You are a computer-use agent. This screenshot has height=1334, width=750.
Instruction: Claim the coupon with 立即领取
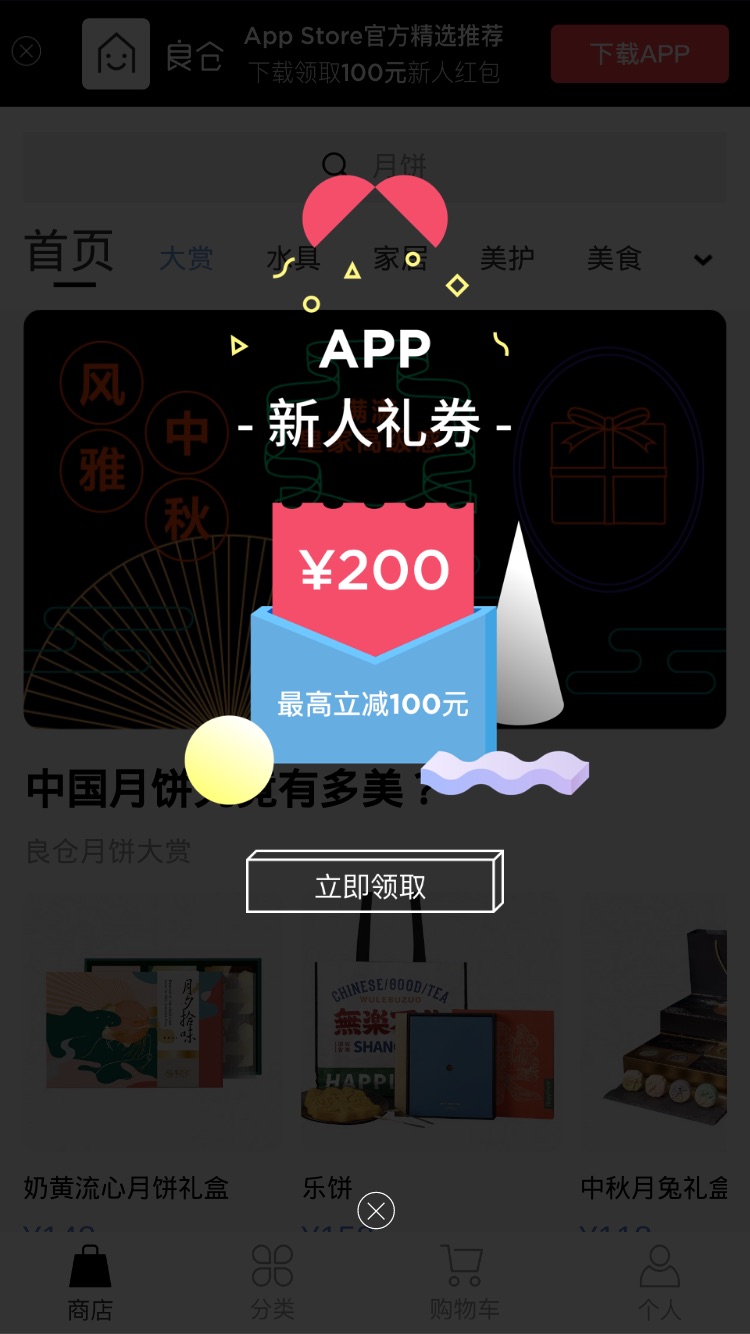pos(374,882)
